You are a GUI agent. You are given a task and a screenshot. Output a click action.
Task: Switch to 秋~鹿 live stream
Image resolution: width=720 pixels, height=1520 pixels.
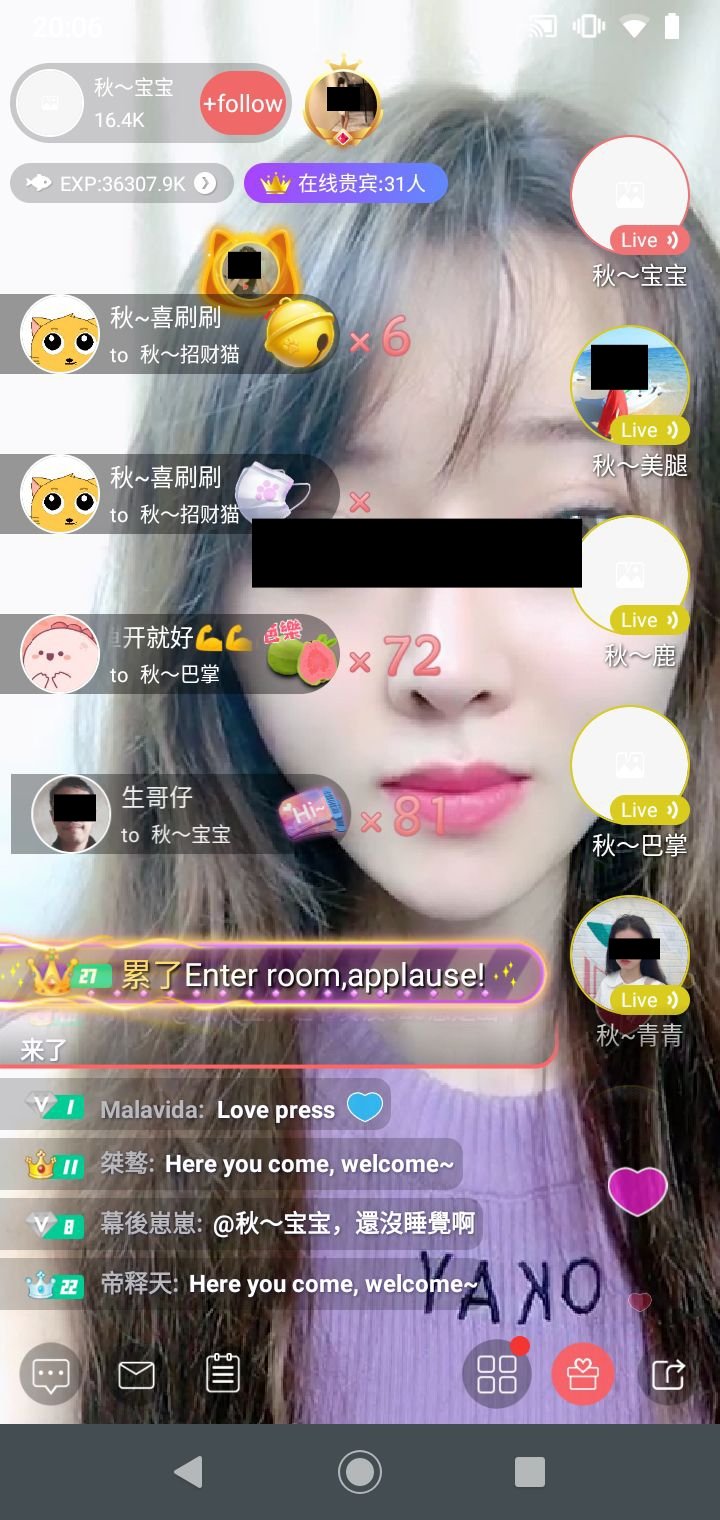pyautogui.click(x=630, y=576)
